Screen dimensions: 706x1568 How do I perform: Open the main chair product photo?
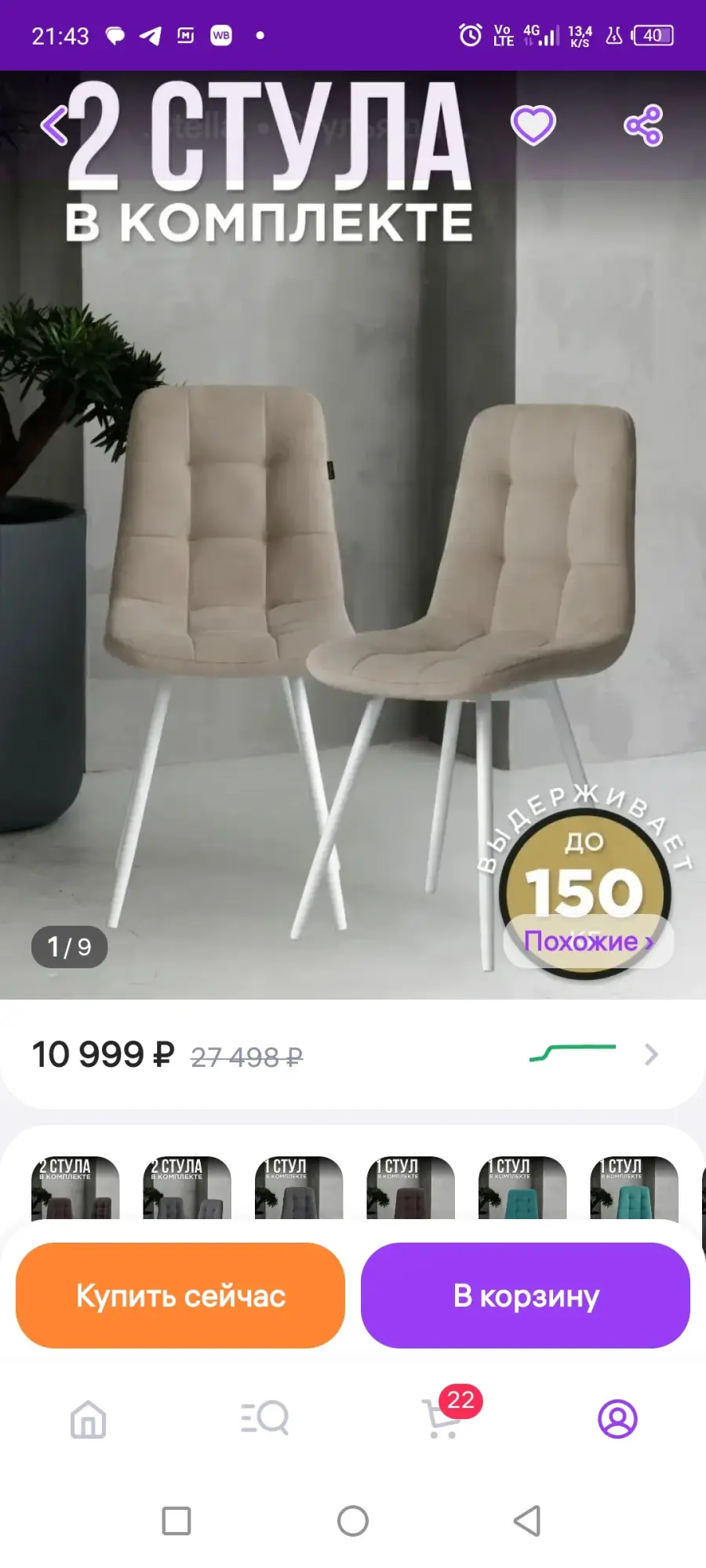click(x=353, y=535)
